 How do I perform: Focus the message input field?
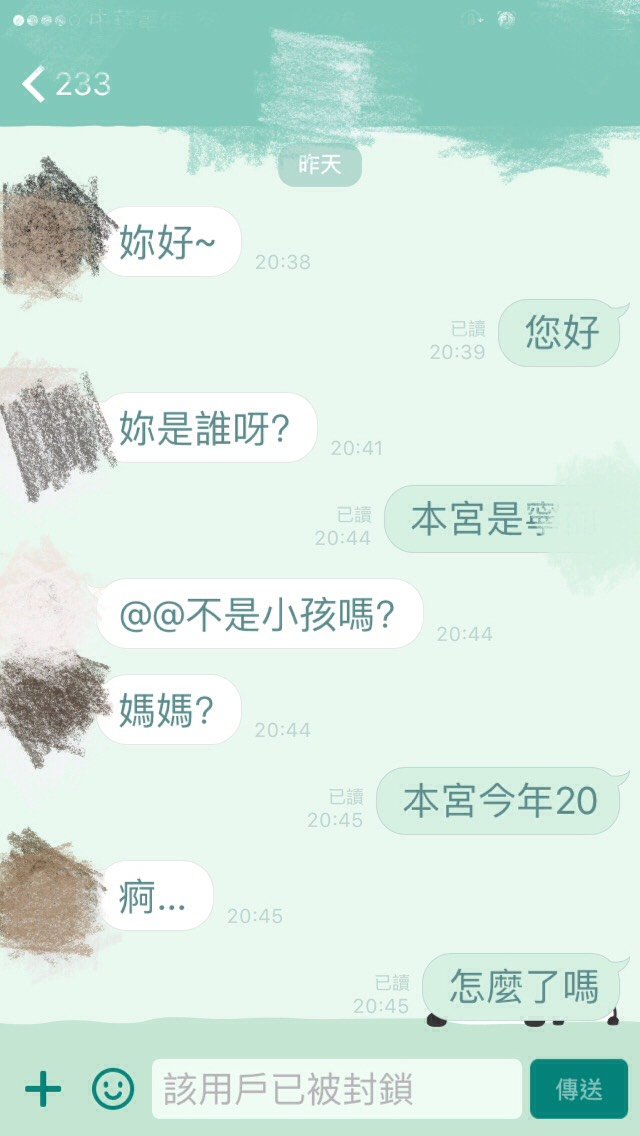coord(336,1089)
